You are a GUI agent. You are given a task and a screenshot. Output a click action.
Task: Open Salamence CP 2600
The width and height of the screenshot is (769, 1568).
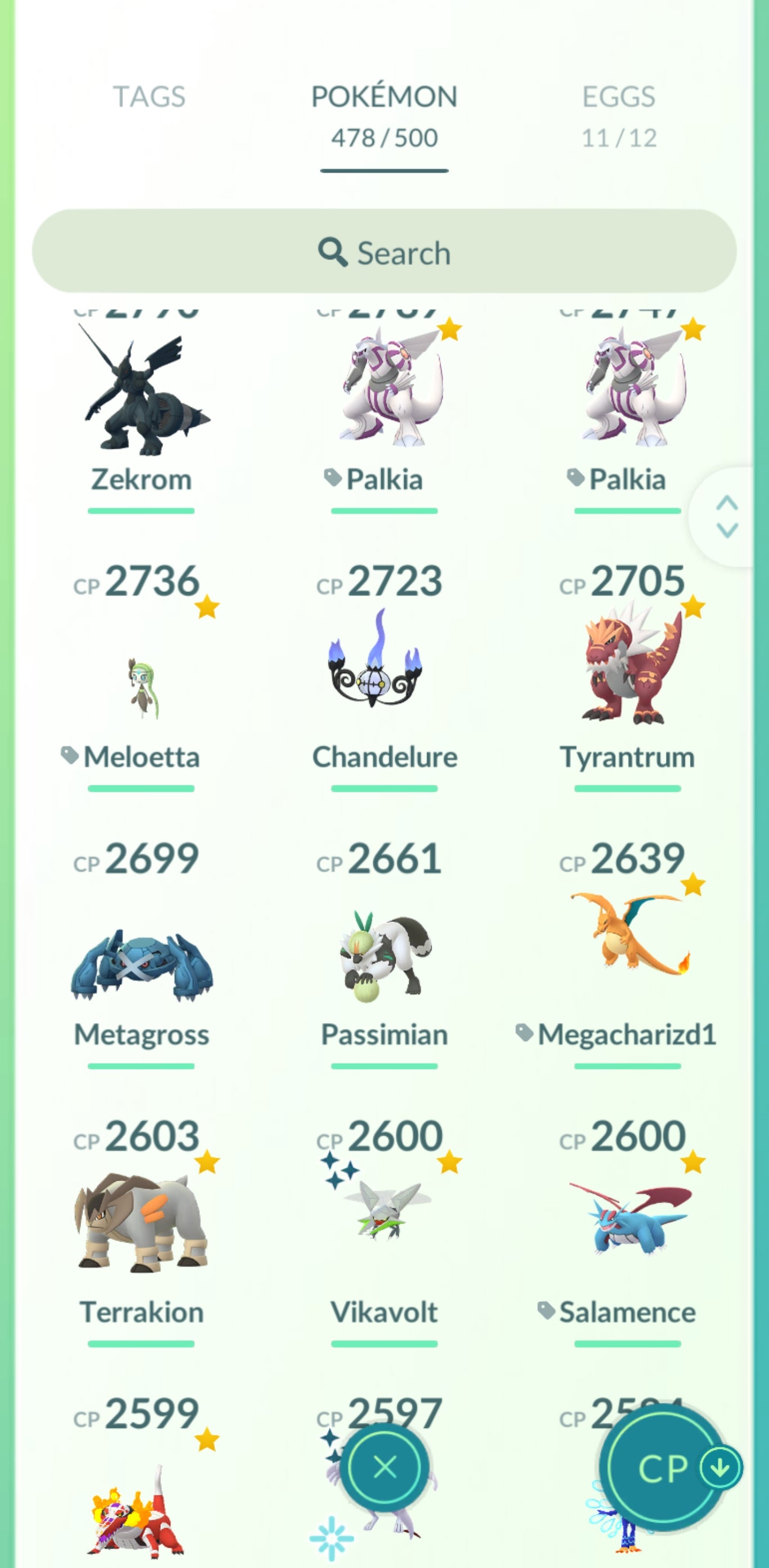point(627,1218)
